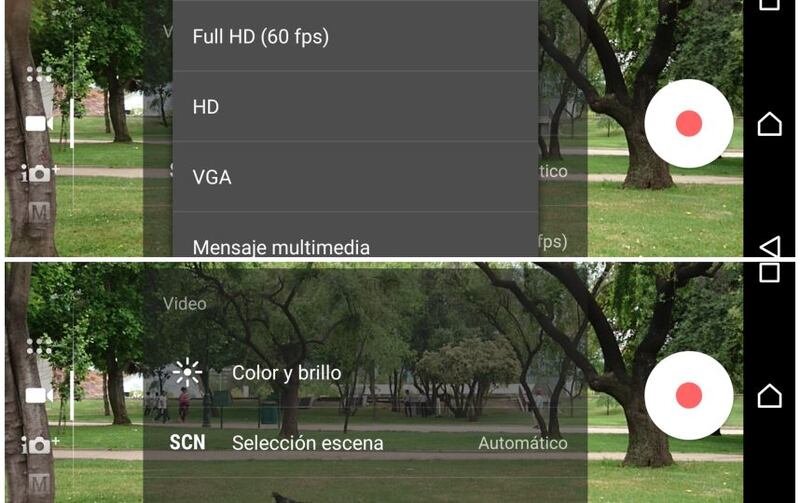Pick the Mensaje multimedia option

click(281, 246)
